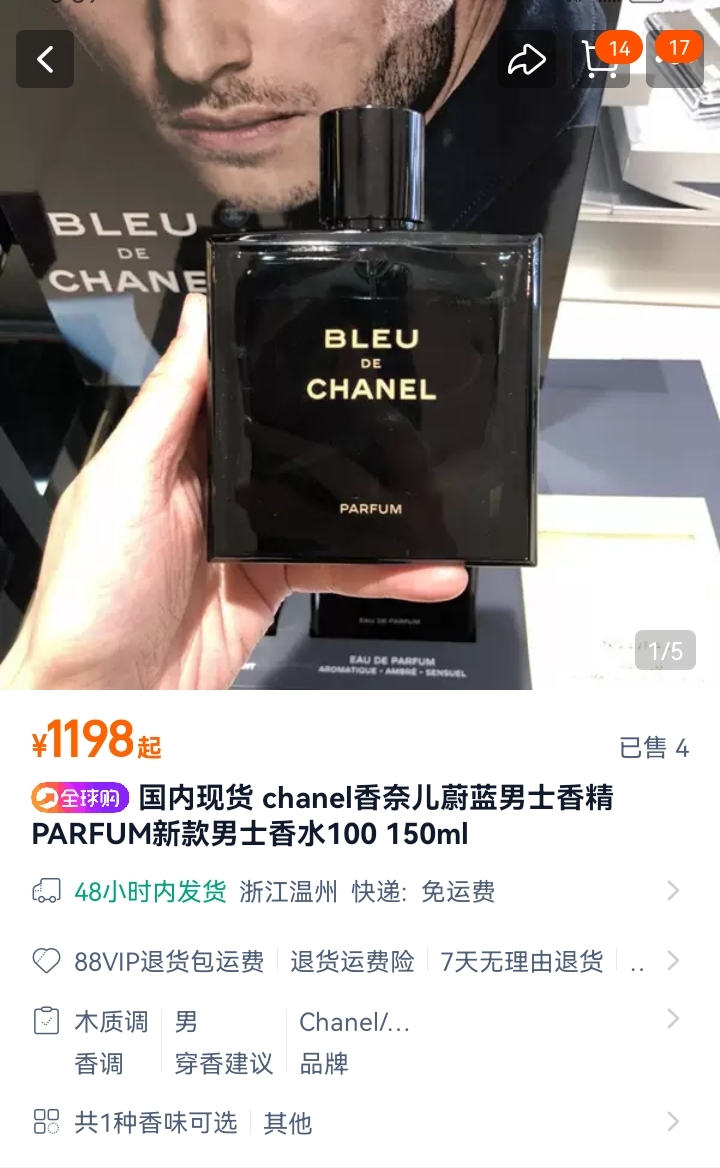Open the shopping cart with 14 items
The width and height of the screenshot is (720, 1168).
pos(602,60)
